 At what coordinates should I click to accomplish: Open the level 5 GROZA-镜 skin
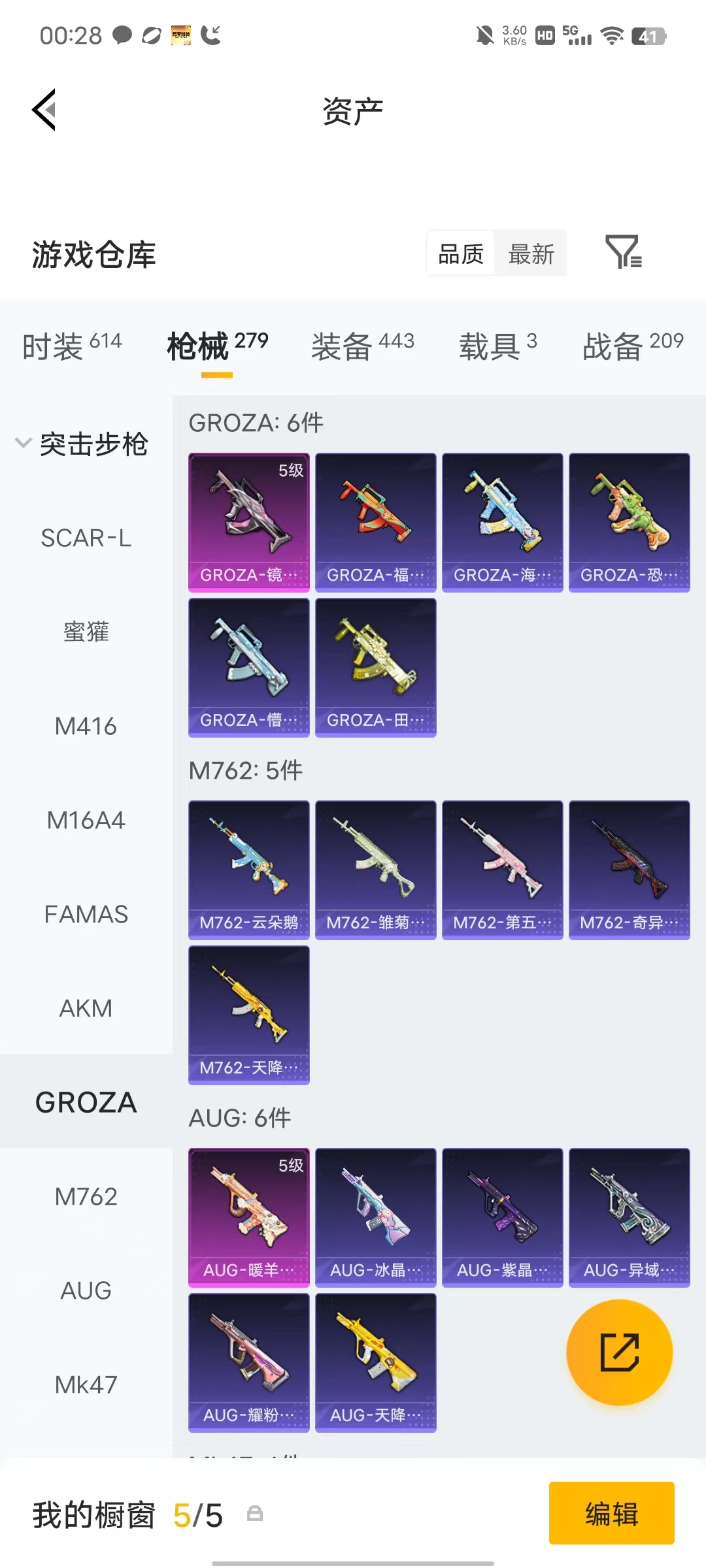coord(249,523)
